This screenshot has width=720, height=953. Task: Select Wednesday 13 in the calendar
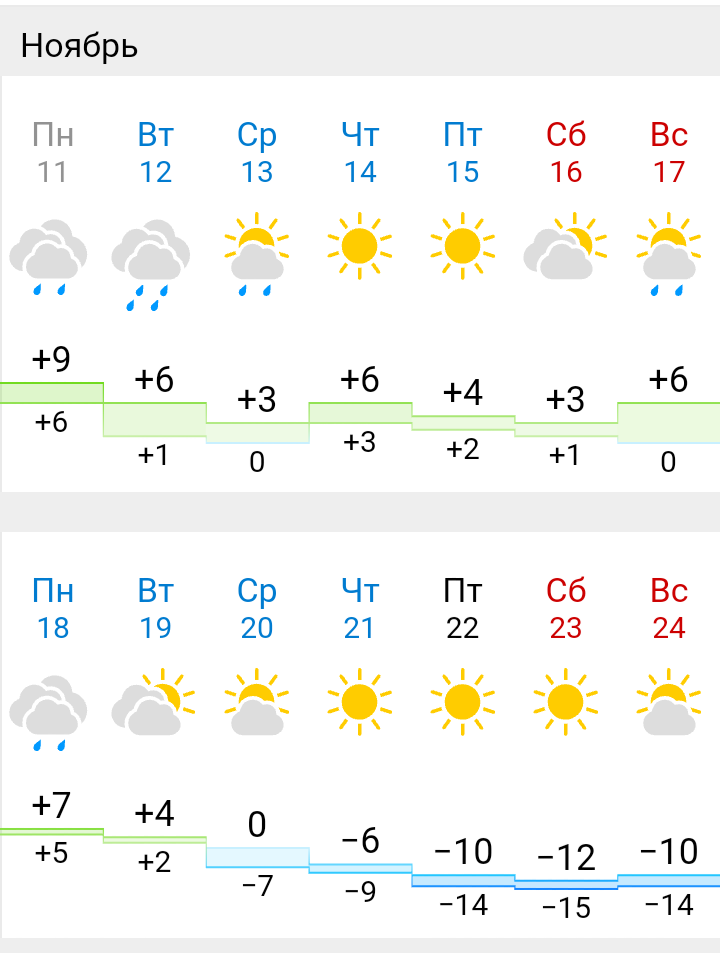[257, 153]
